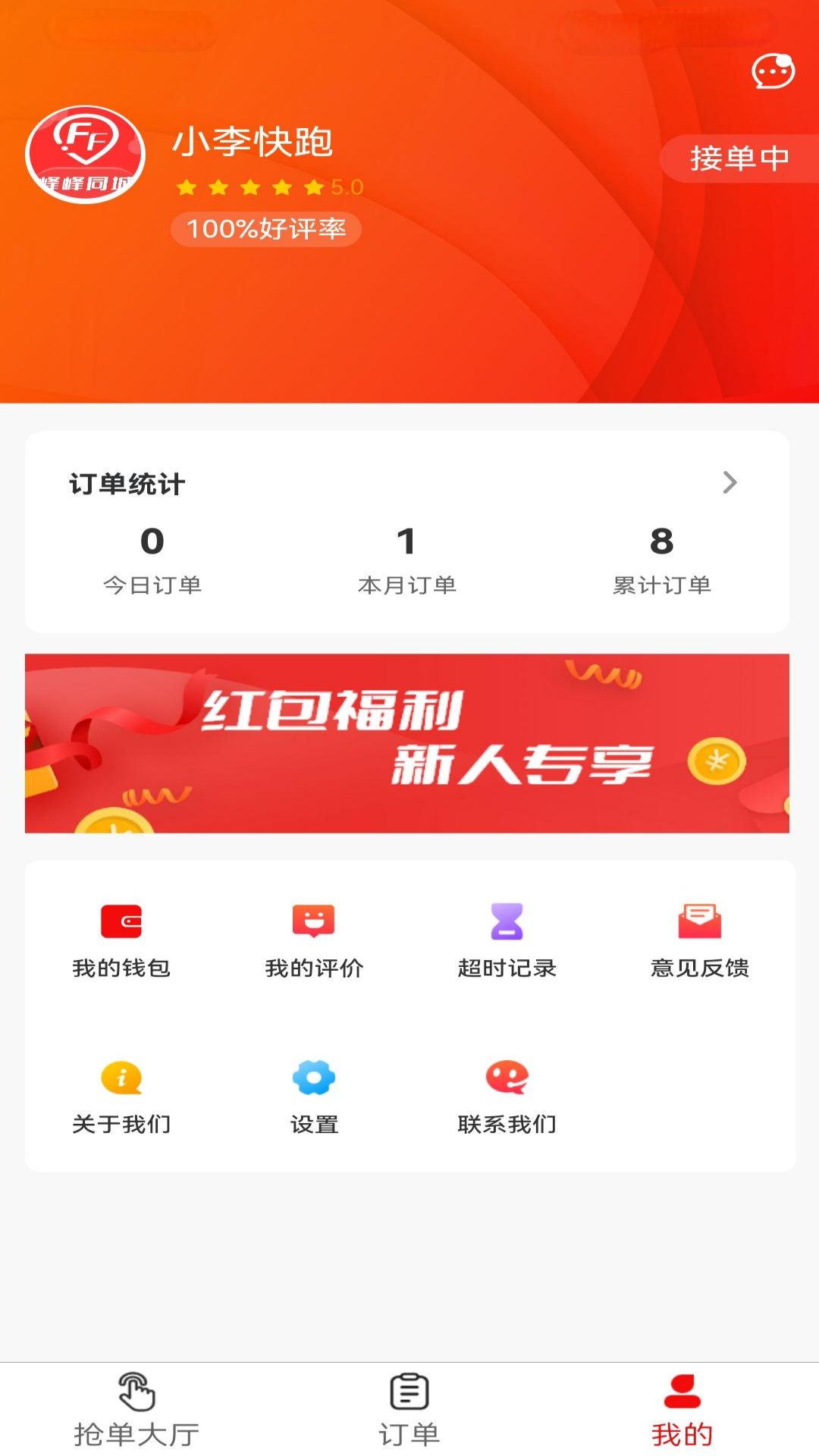View 累计订单 total orders count 8
This screenshot has width=819, height=1456.
[662, 561]
